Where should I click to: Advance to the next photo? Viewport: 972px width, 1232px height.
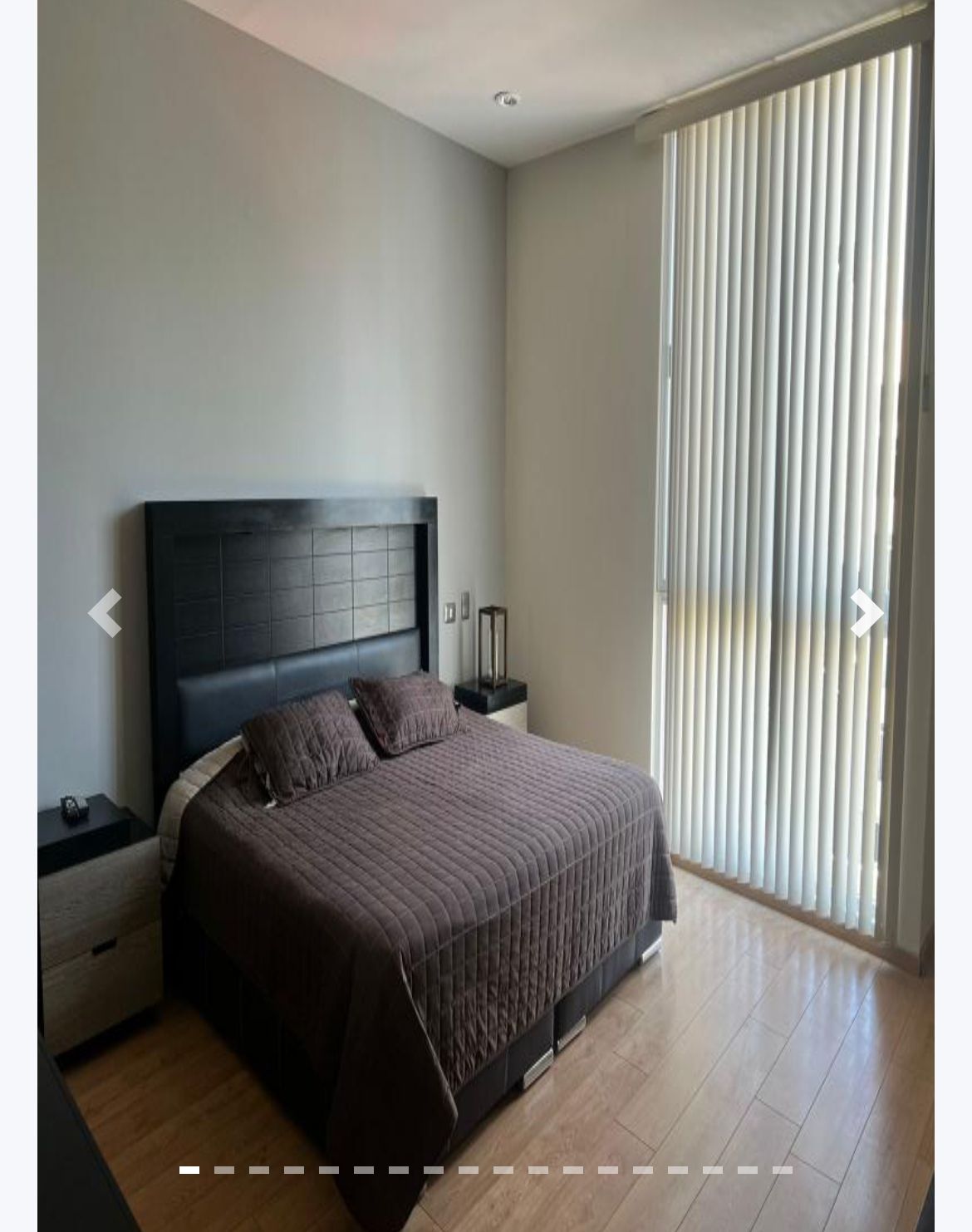coord(866,613)
